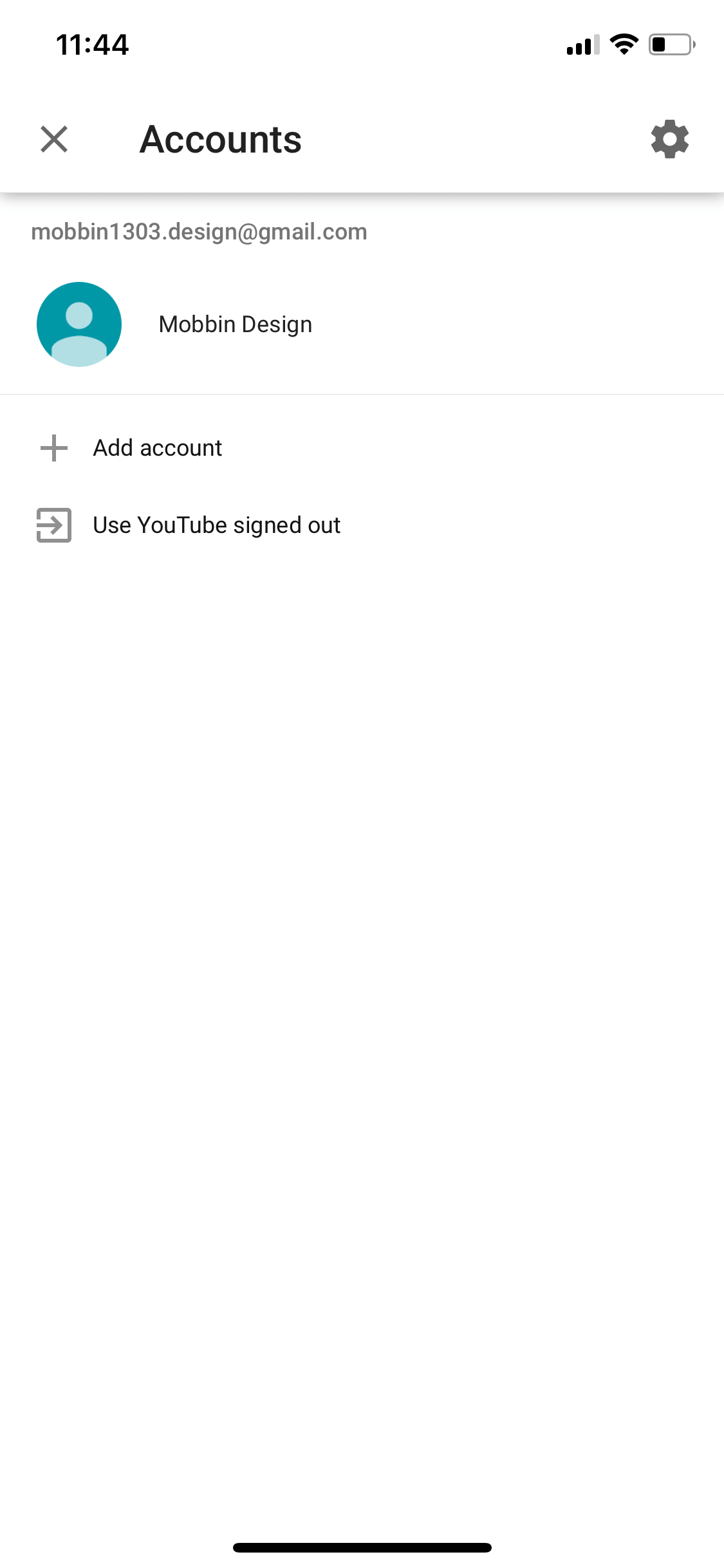Tap Add account
Image resolution: width=724 pixels, height=1568 pixels.
coord(362,448)
